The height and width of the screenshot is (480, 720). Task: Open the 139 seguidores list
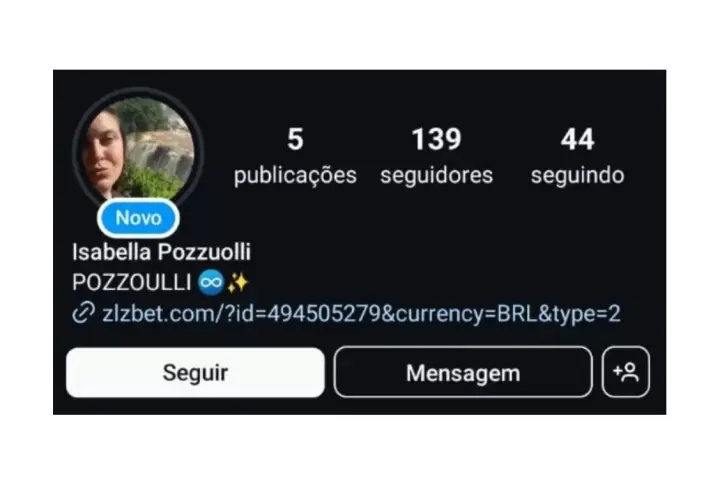436,156
